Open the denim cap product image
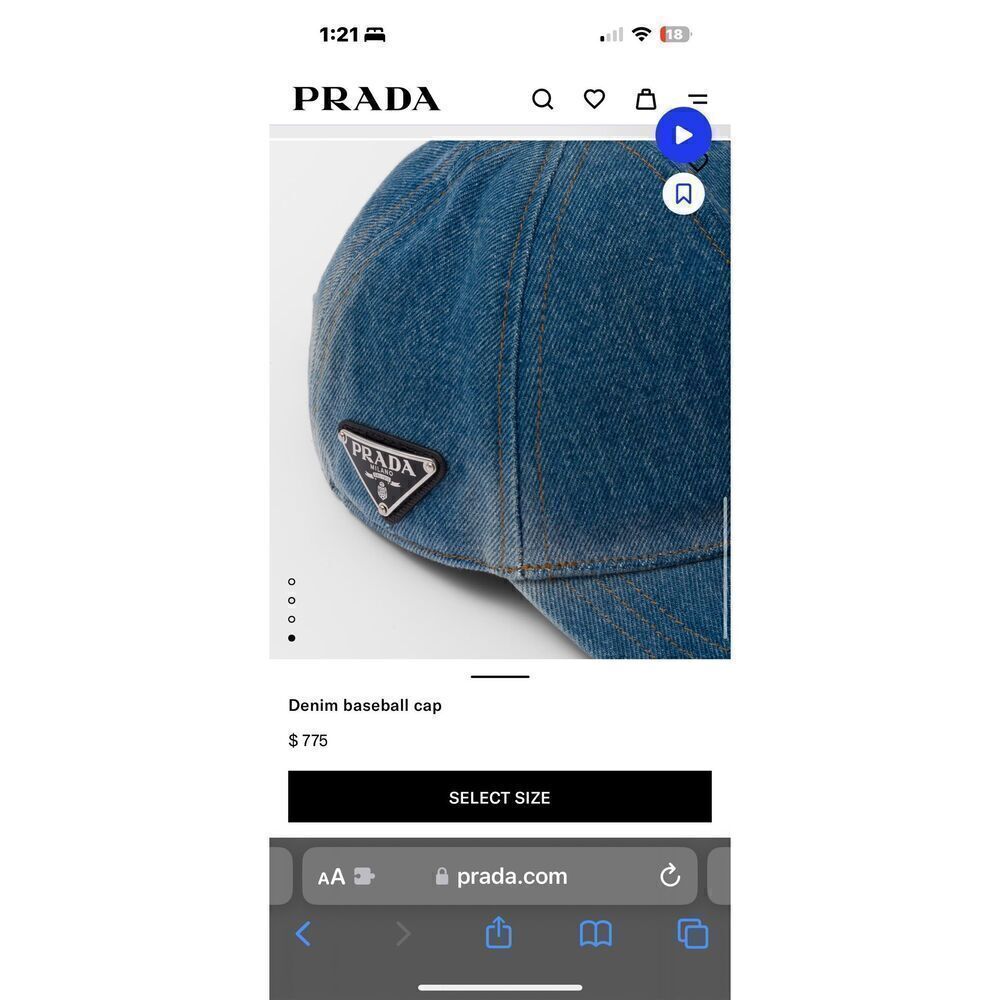Screen dimensions: 1000x1000 pos(500,400)
